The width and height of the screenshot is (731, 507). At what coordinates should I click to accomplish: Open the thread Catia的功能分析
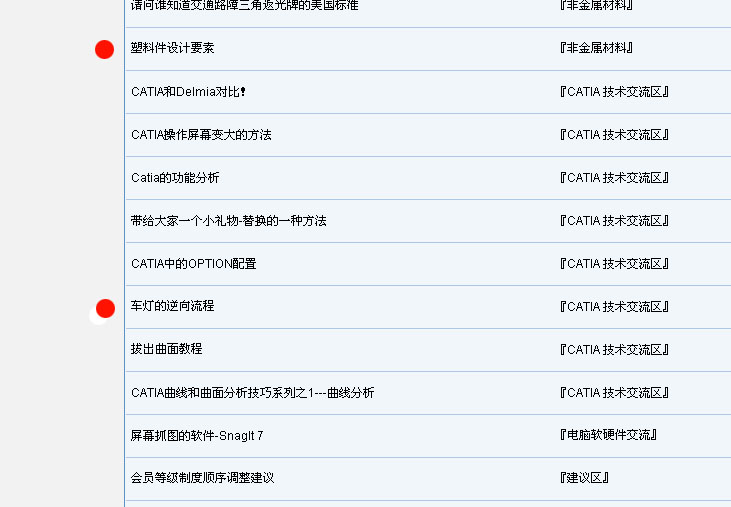tap(175, 178)
